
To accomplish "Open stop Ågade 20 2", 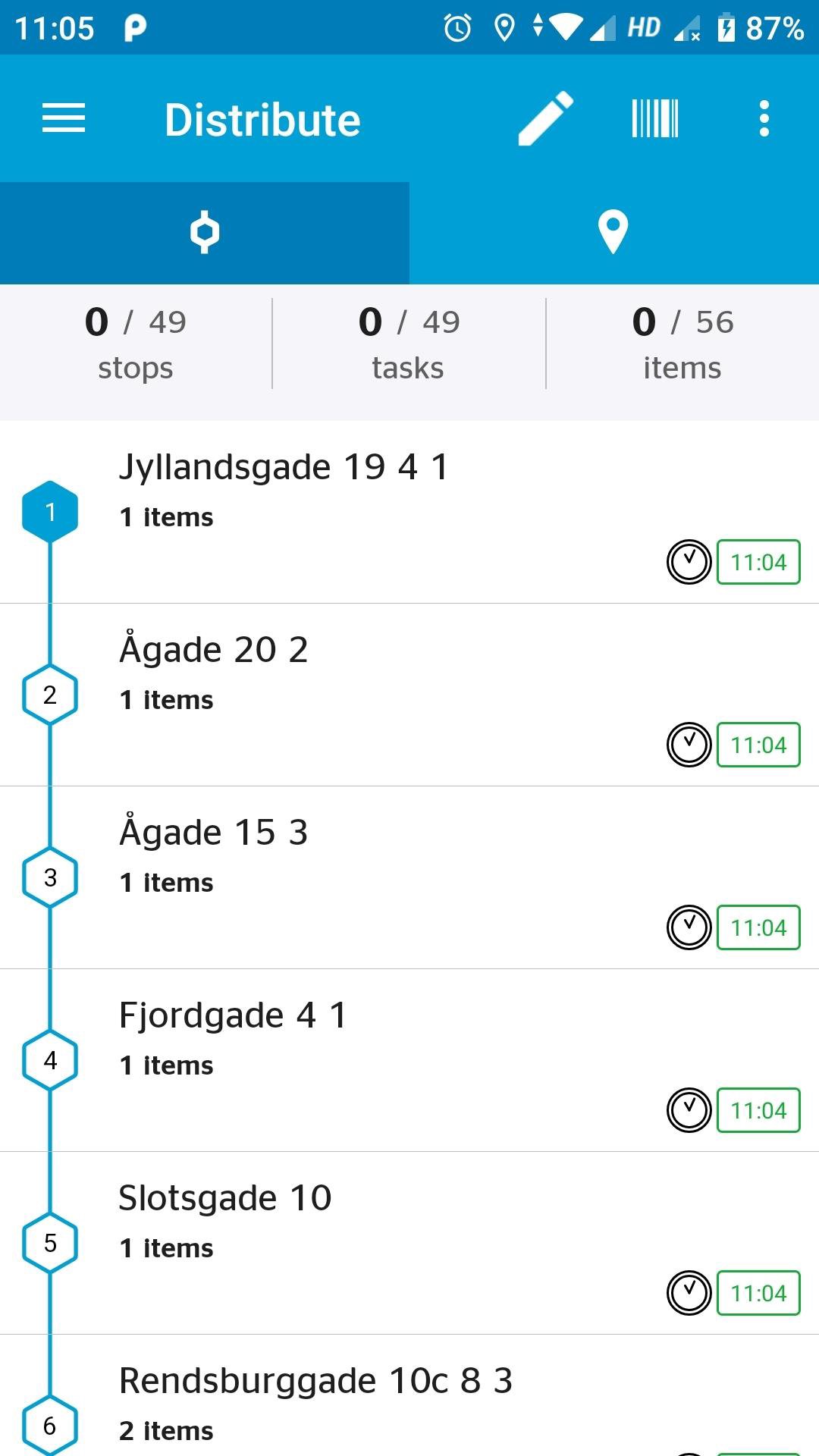I will 409,695.
